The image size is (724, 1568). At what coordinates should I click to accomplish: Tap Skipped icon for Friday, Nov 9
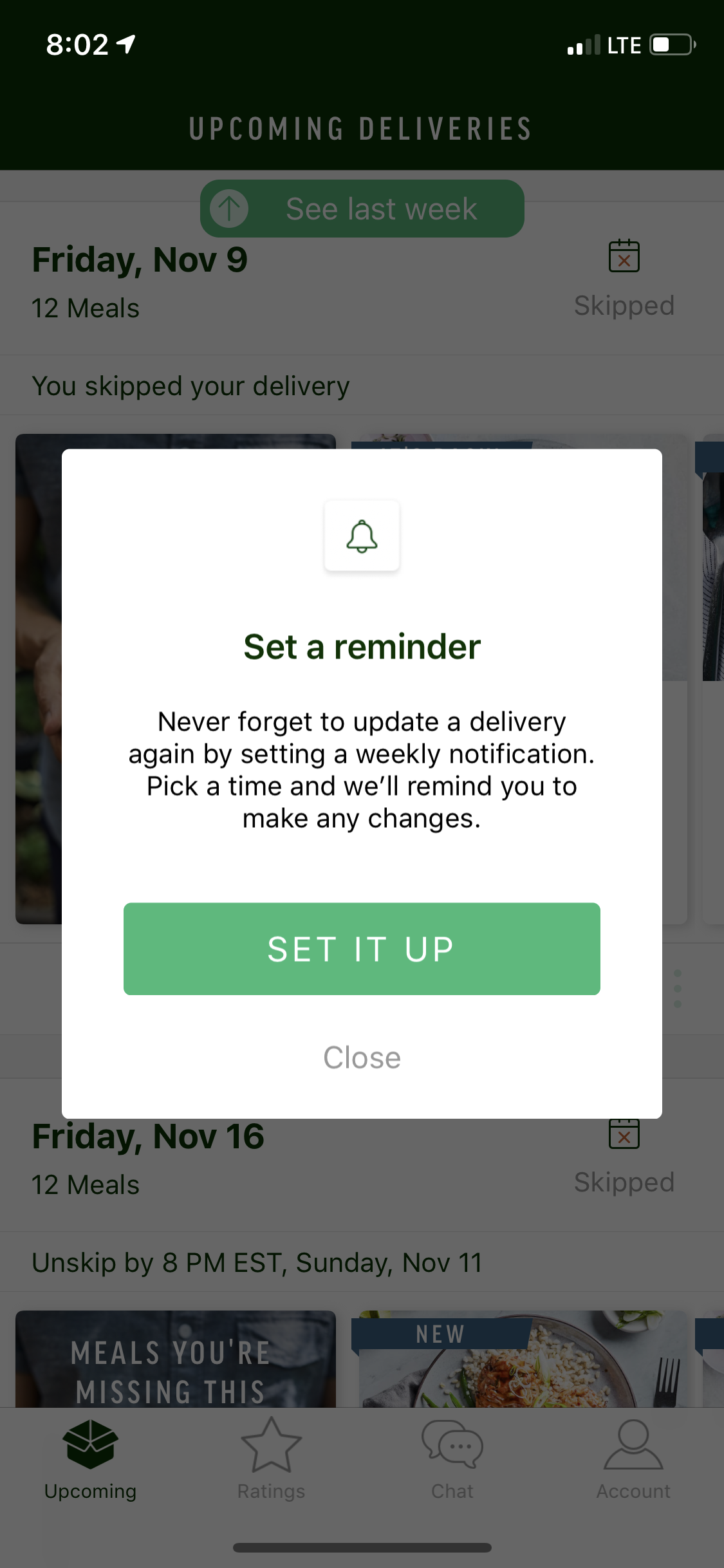coord(624,257)
